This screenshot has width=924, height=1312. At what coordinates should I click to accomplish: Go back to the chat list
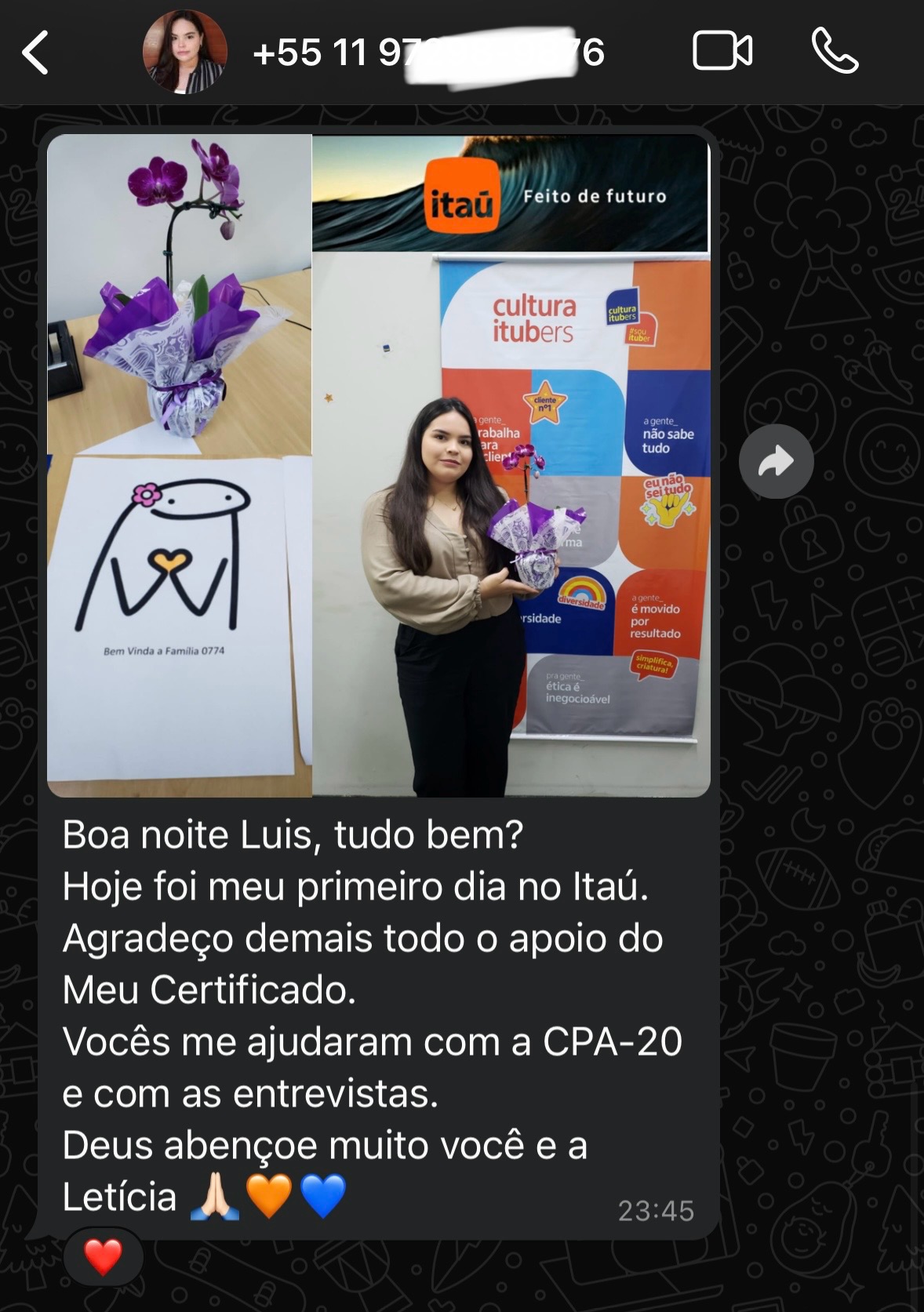point(36,53)
